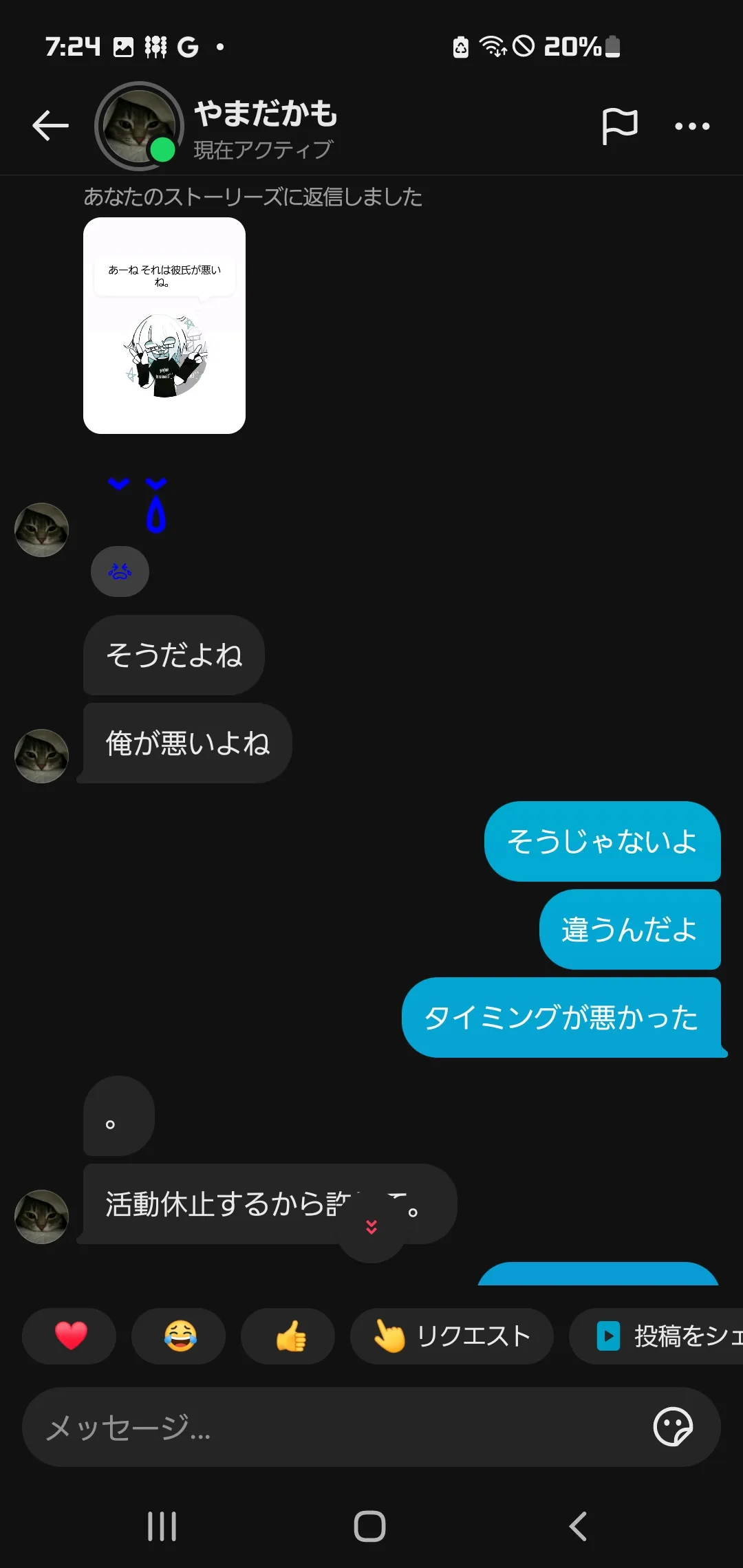Tap the 投稿をシェア chip
743x1568 pixels.
[657, 1336]
